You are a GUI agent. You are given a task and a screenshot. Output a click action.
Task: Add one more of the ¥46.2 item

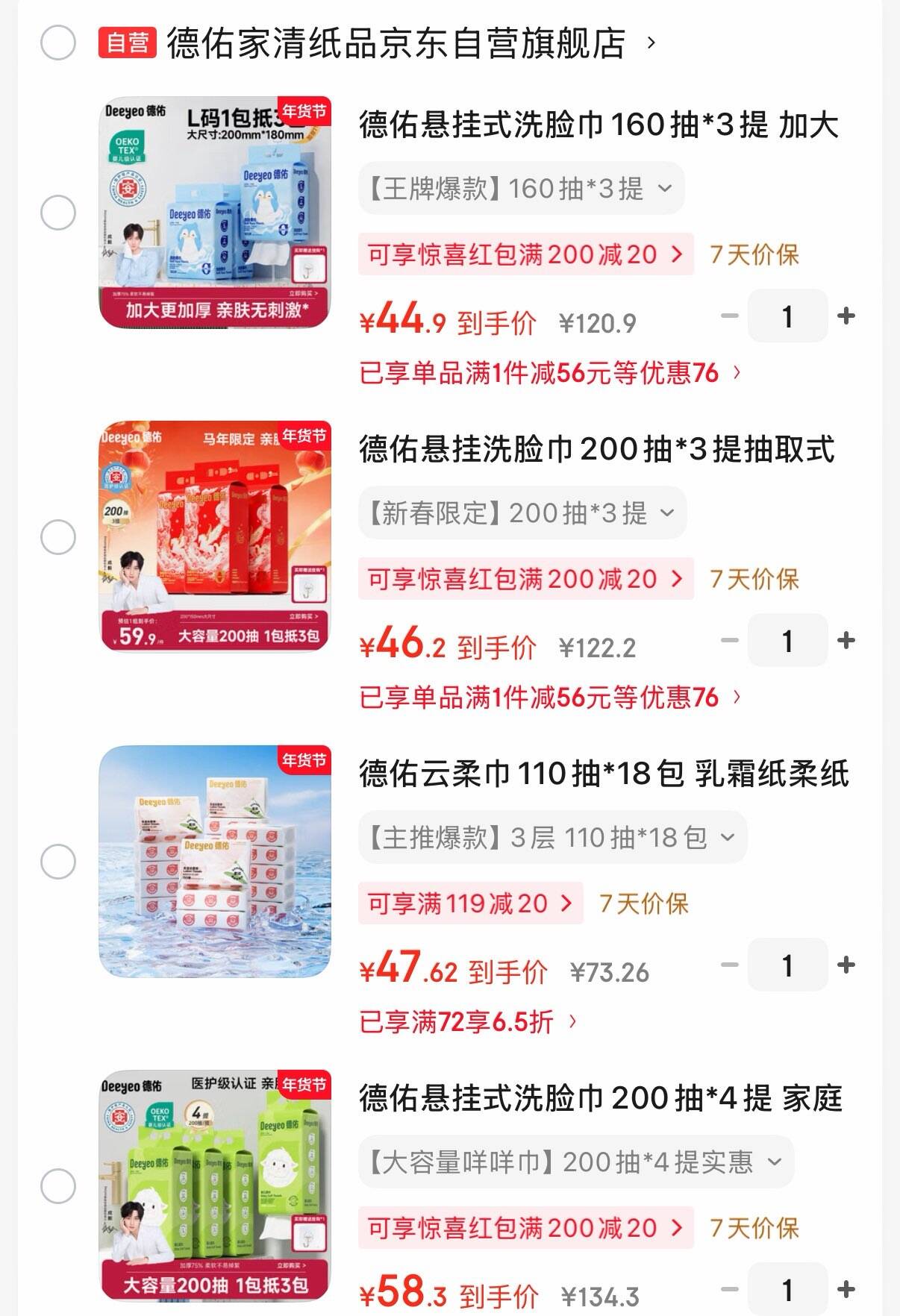846,641
